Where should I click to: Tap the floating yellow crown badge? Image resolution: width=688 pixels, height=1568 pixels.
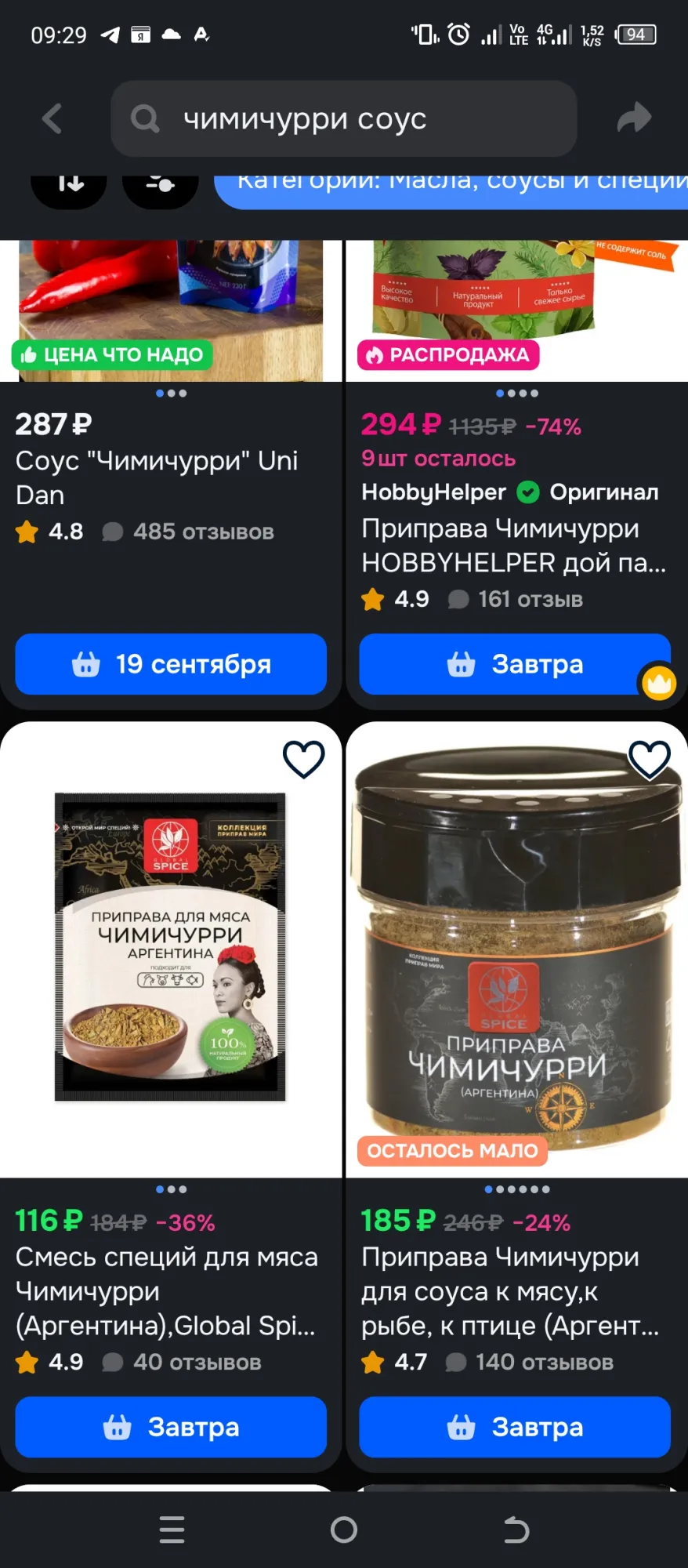point(658,683)
